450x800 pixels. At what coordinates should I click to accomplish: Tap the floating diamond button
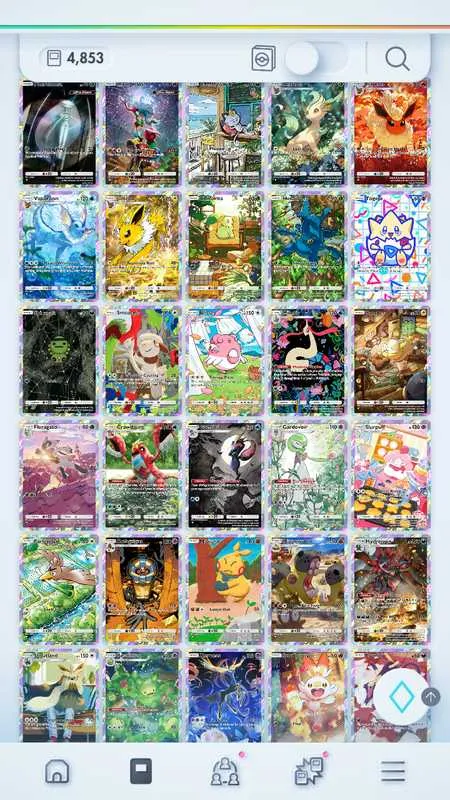(x=402, y=697)
